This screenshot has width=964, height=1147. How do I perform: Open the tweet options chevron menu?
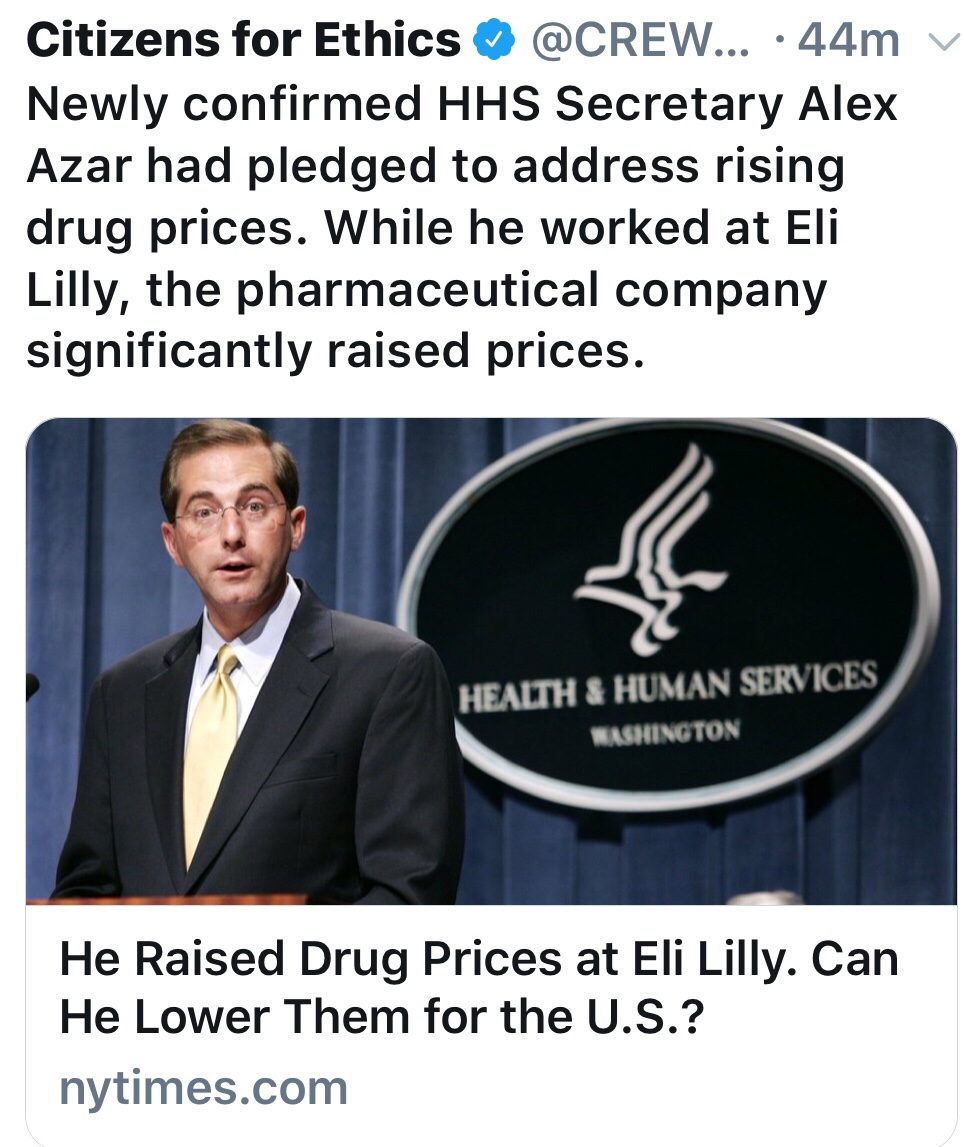[x=938, y=42]
